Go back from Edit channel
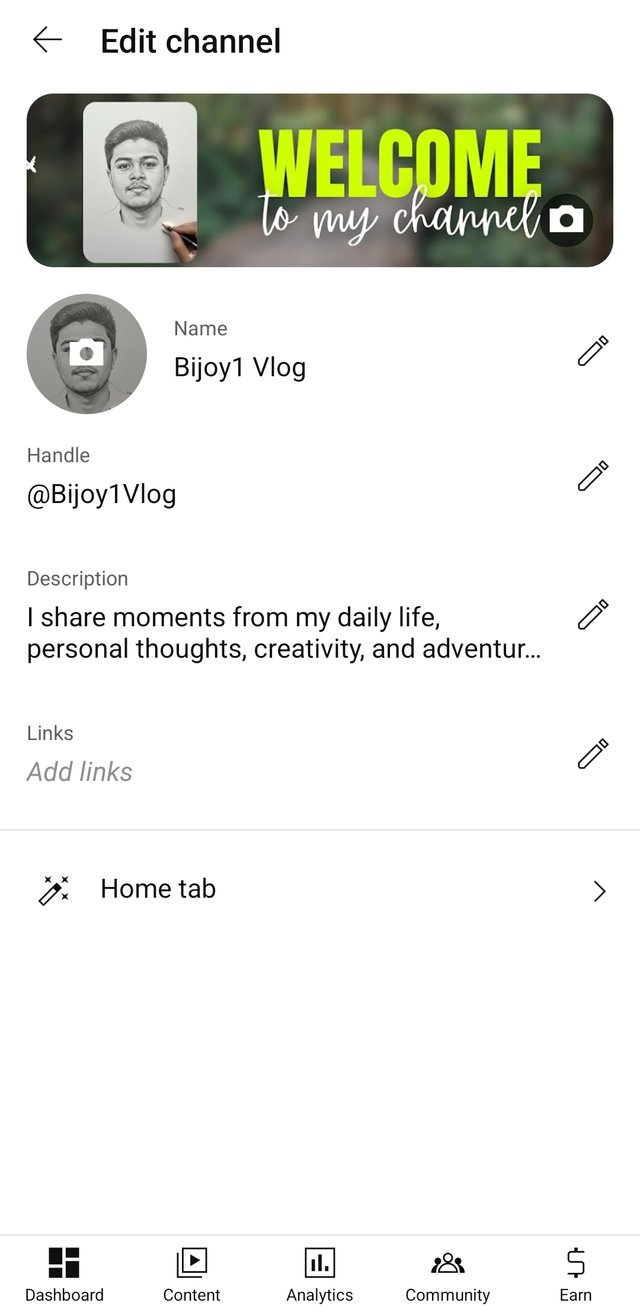Viewport: 640px width, 1316px height. click(x=47, y=40)
